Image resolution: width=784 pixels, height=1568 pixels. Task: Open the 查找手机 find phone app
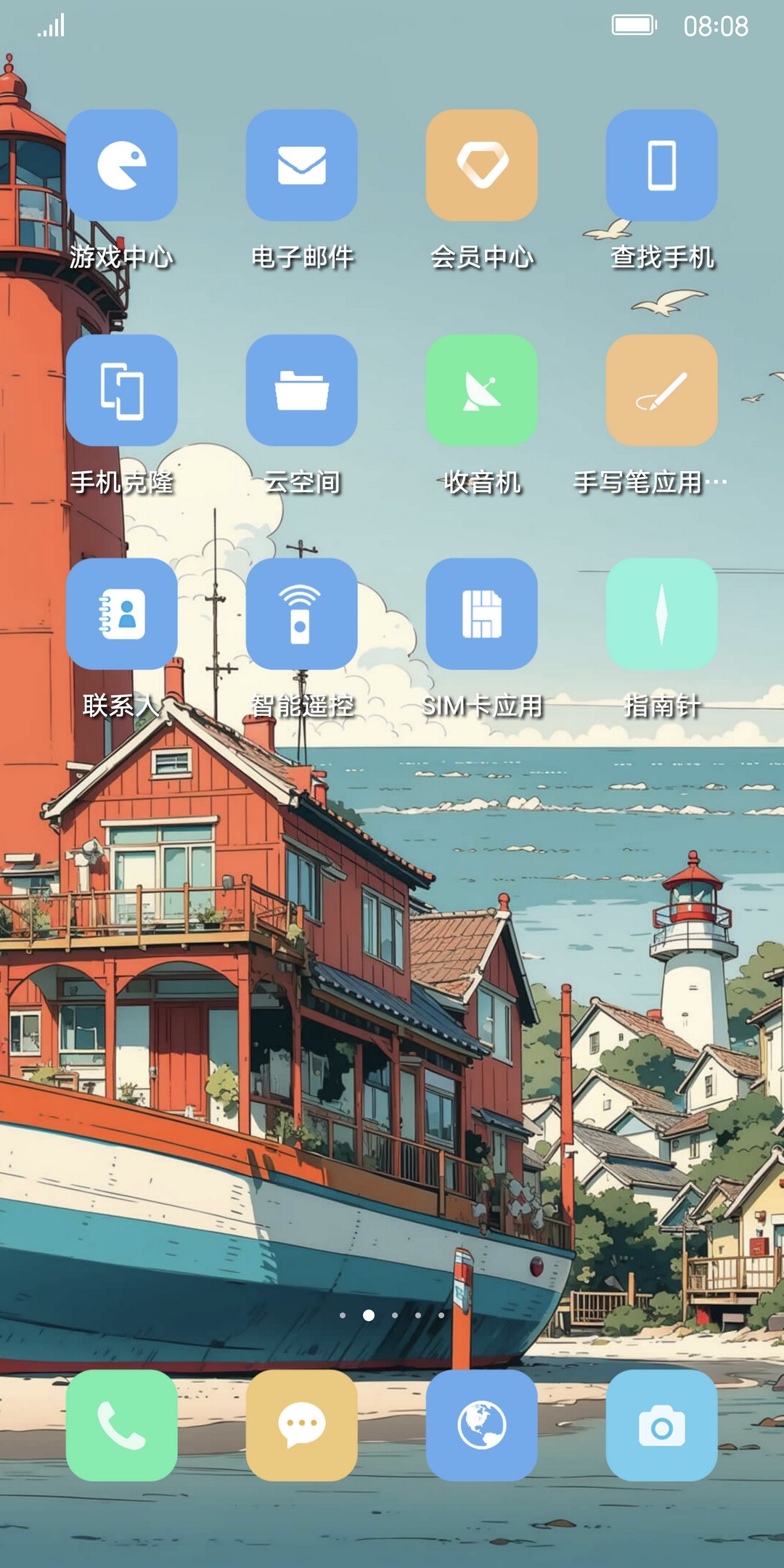(x=661, y=166)
